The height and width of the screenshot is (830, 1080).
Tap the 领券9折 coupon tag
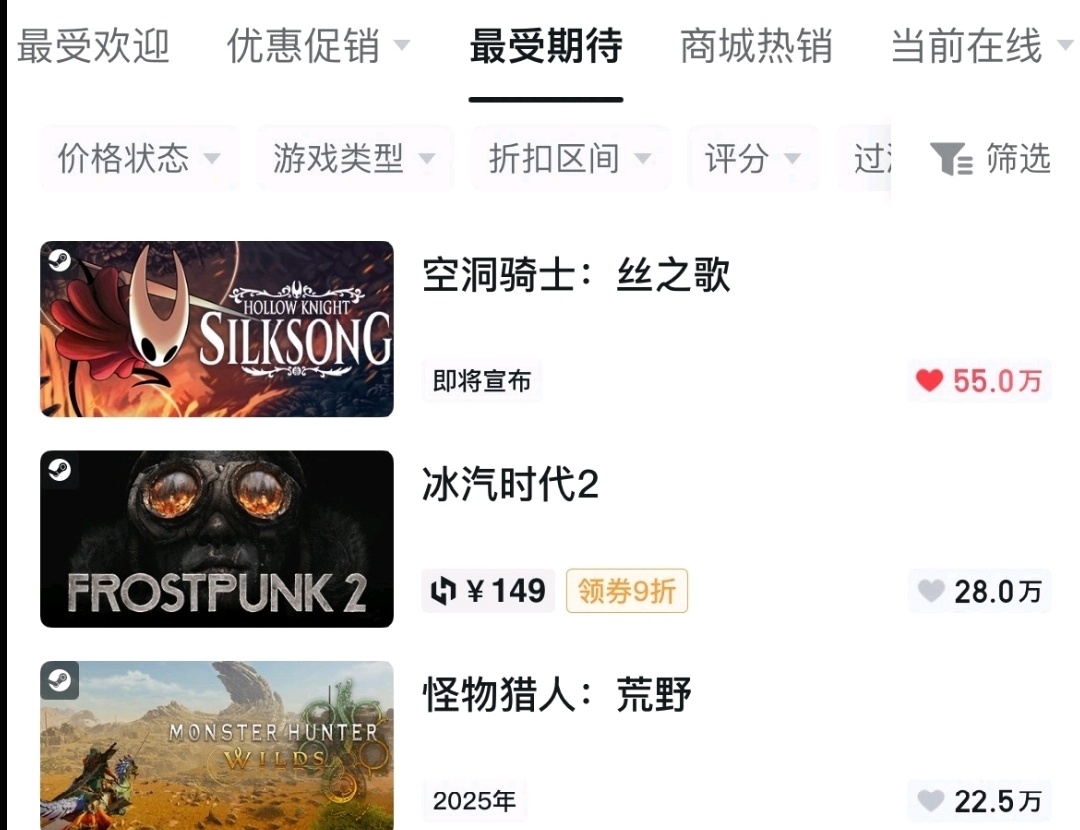click(x=627, y=591)
